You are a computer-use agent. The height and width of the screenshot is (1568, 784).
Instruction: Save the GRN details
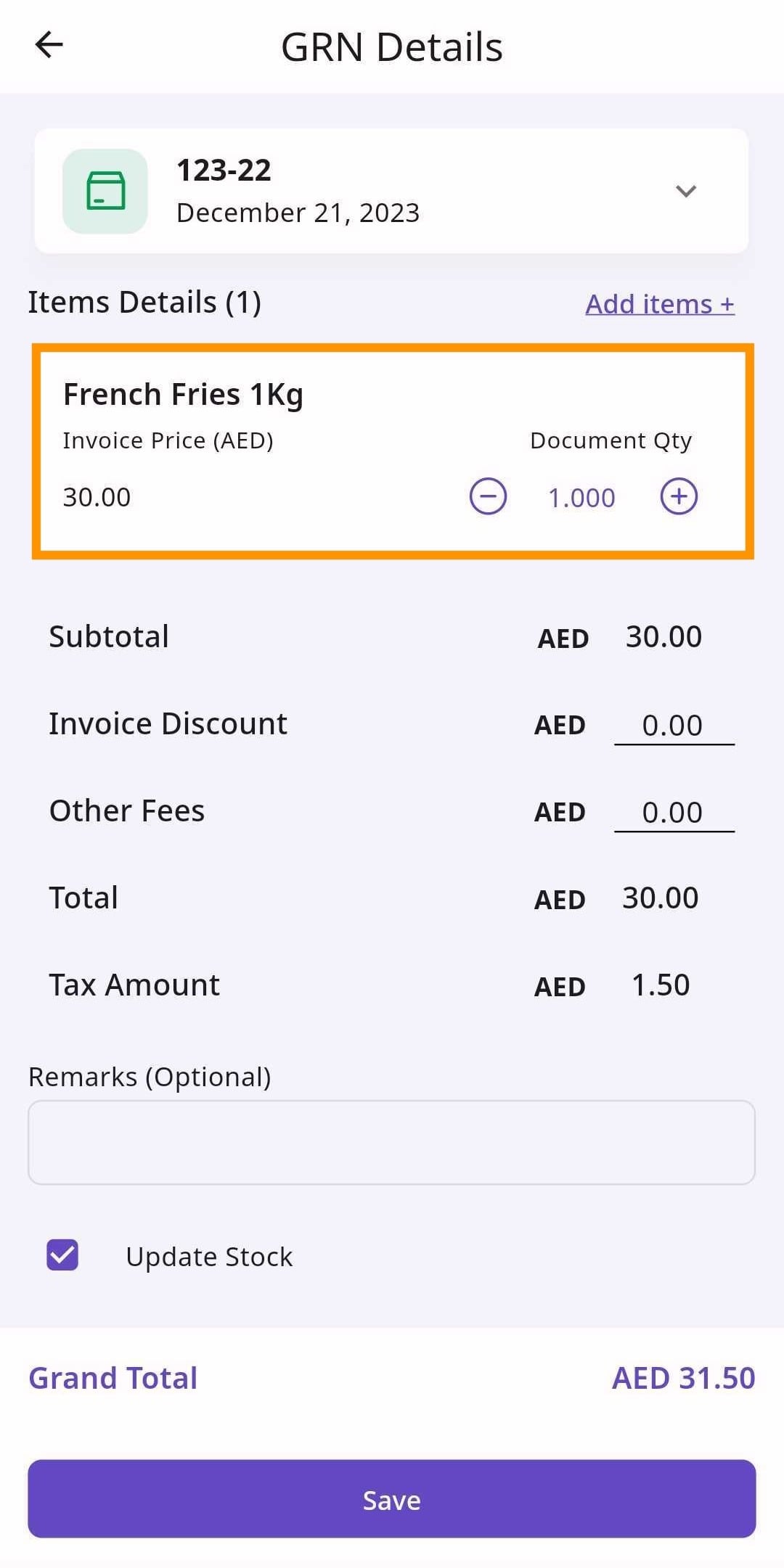(x=391, y=1499)
